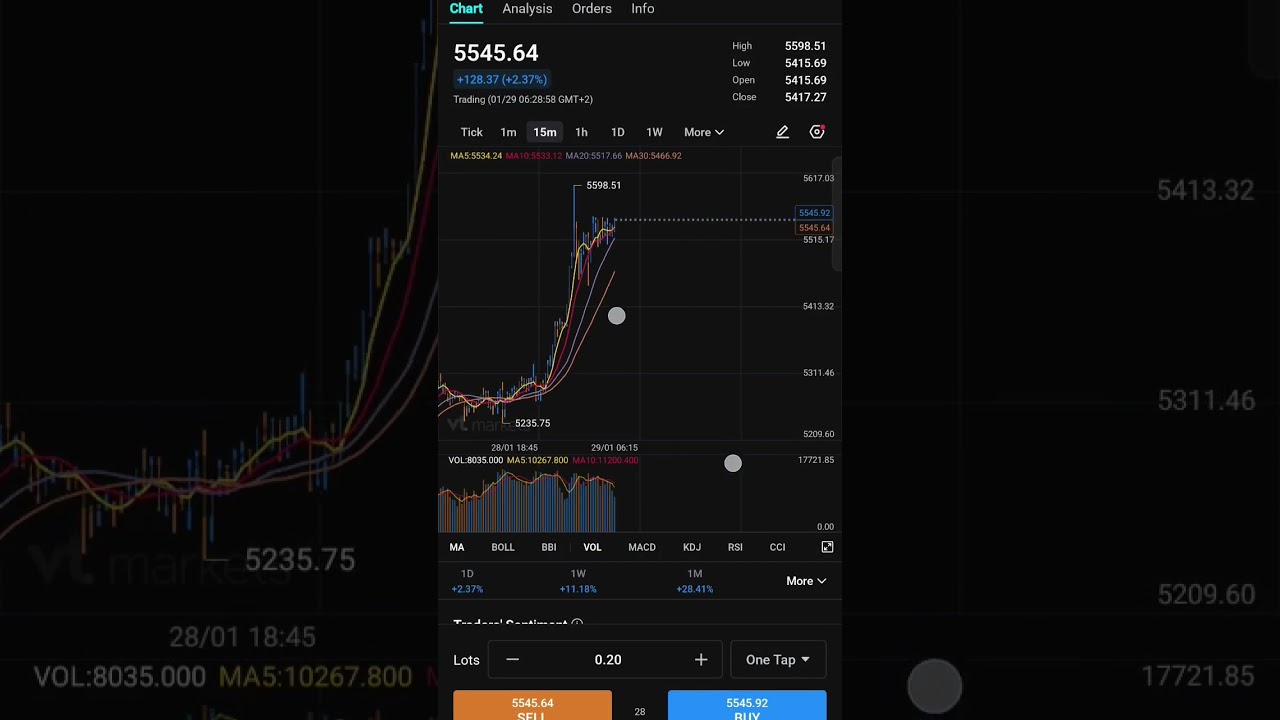Select the BOLL indicator
The height and width of the screenshot is (720, 1280).
point(502,547)
